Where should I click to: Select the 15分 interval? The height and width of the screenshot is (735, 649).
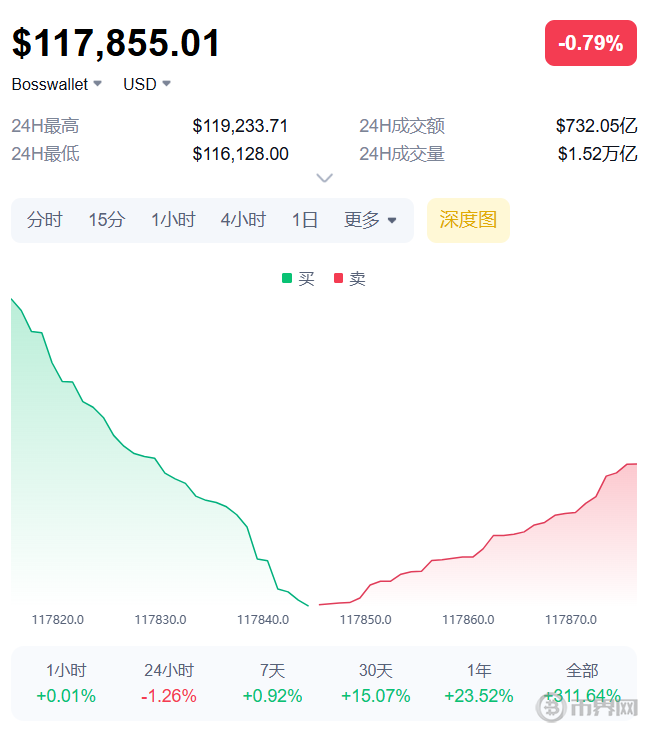pos(106,220)
